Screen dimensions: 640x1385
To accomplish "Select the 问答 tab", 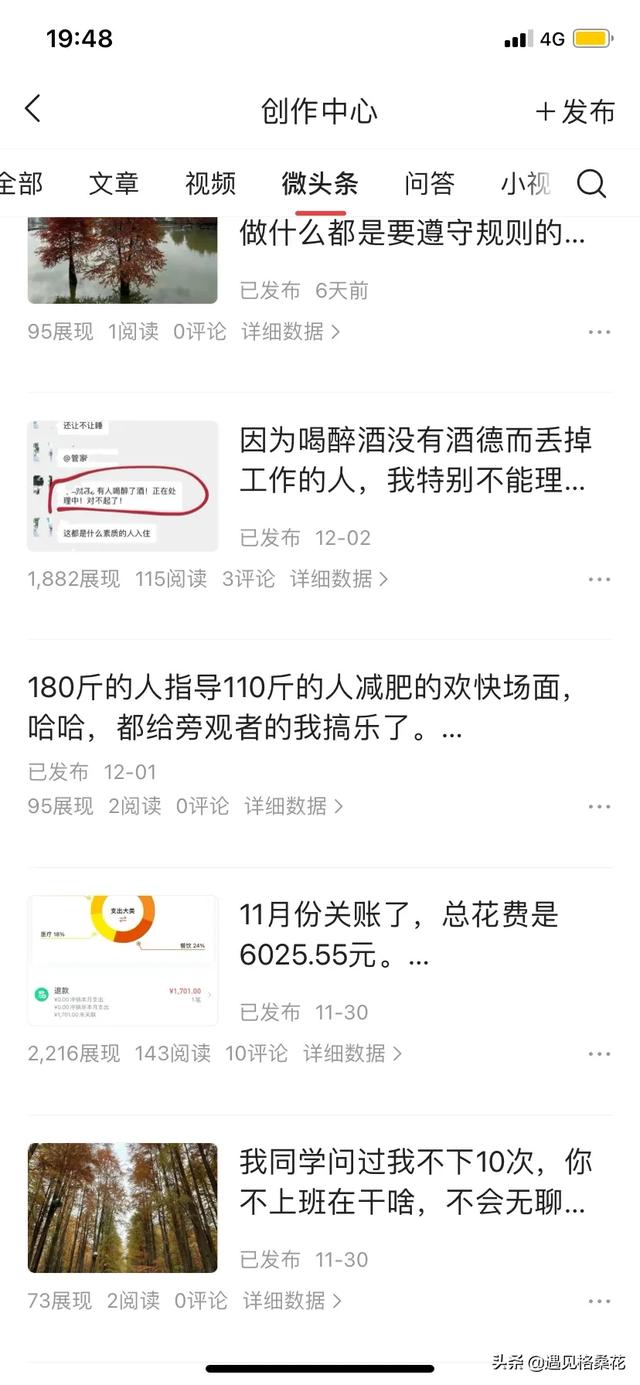I will click(429, 183).
